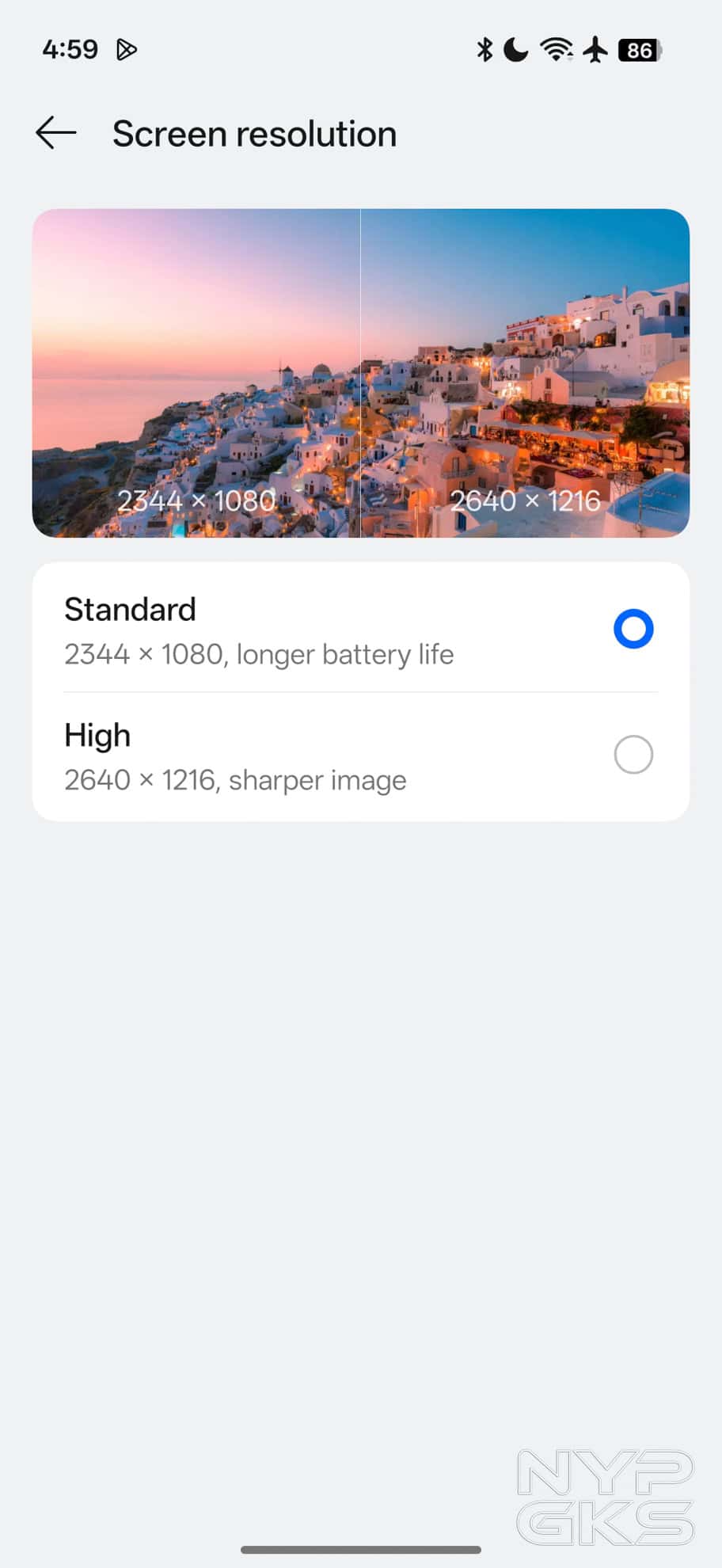Tap the divider line in the comparison image
722x1568 pixels.
361,372
